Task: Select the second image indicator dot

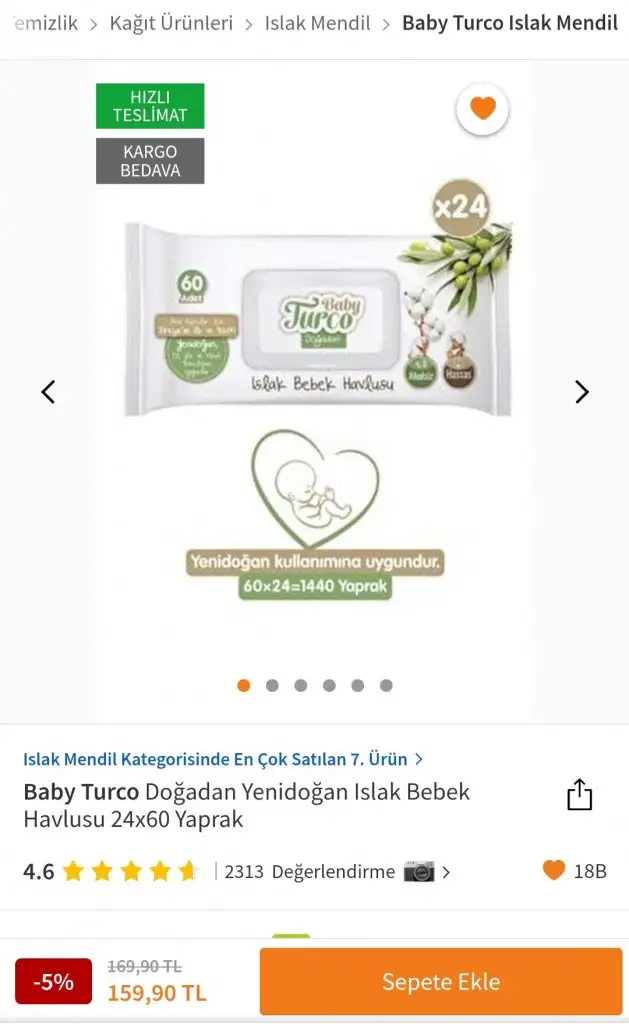Action: tap(272, 685)
